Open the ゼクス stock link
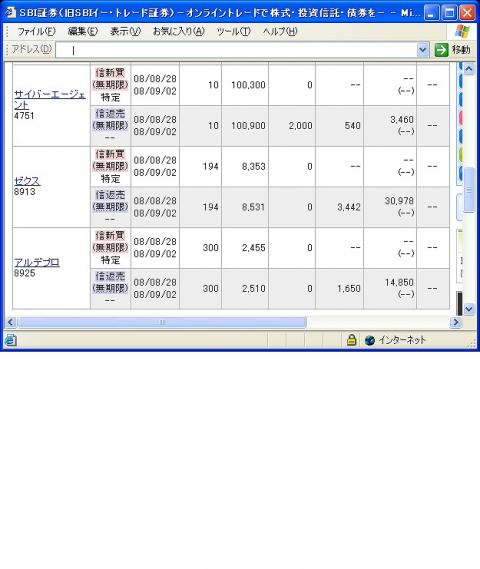480x569 pixels. click(27, 181)
